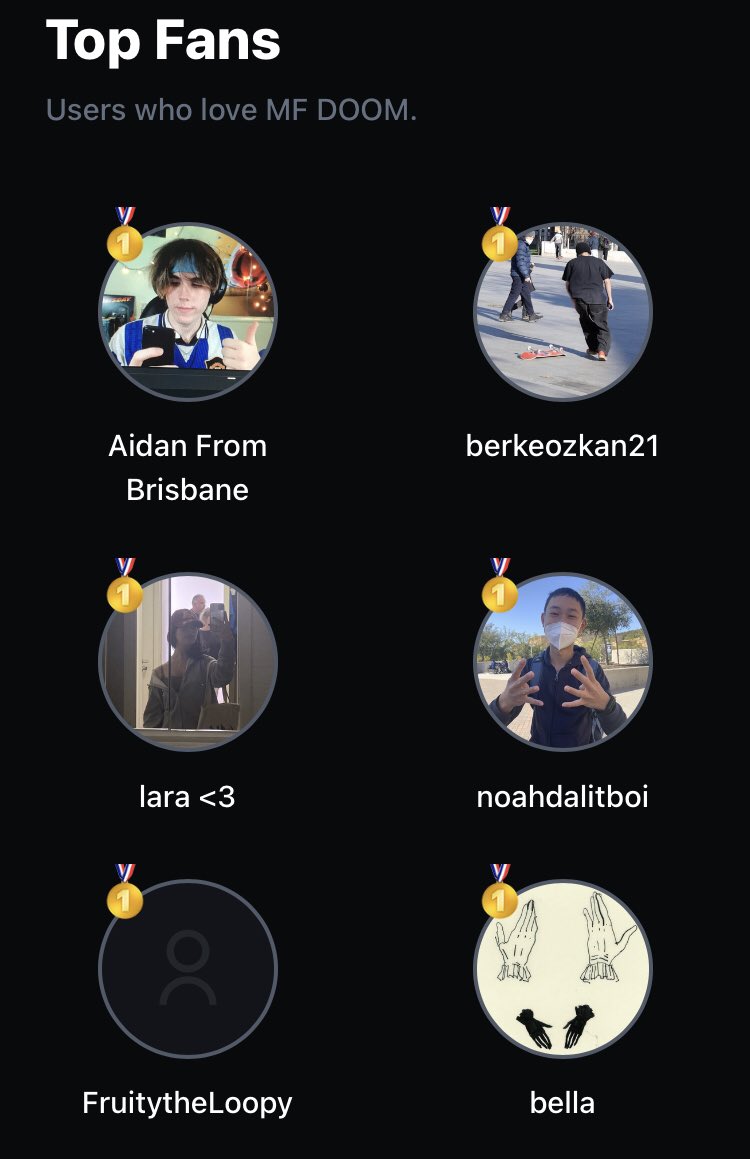Select noahdalitboi from Top Fans
This screenshot has height=1159, width=750.
(x=562, y=661)
